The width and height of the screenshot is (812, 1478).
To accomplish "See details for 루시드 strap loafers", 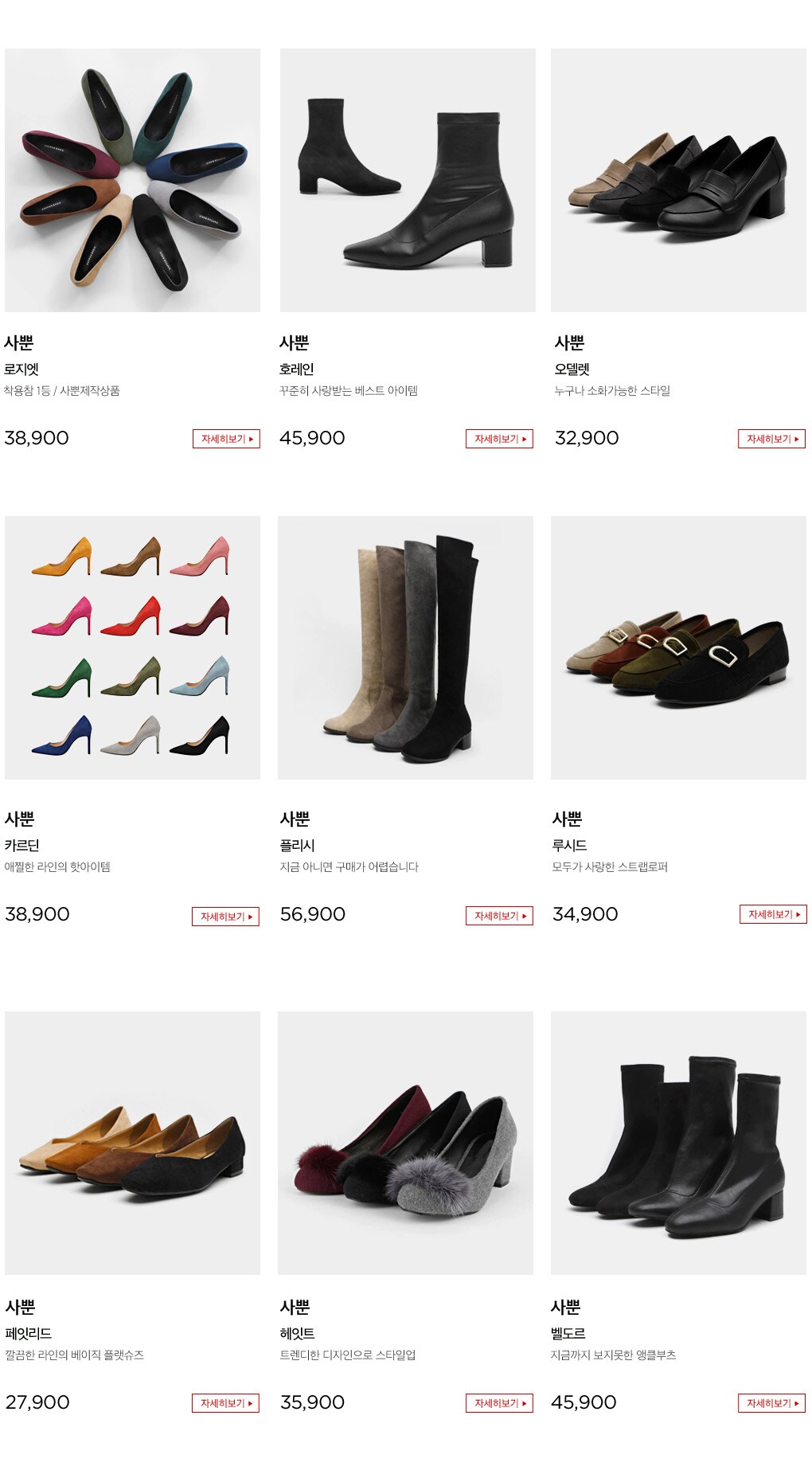I will pos(773,914).
